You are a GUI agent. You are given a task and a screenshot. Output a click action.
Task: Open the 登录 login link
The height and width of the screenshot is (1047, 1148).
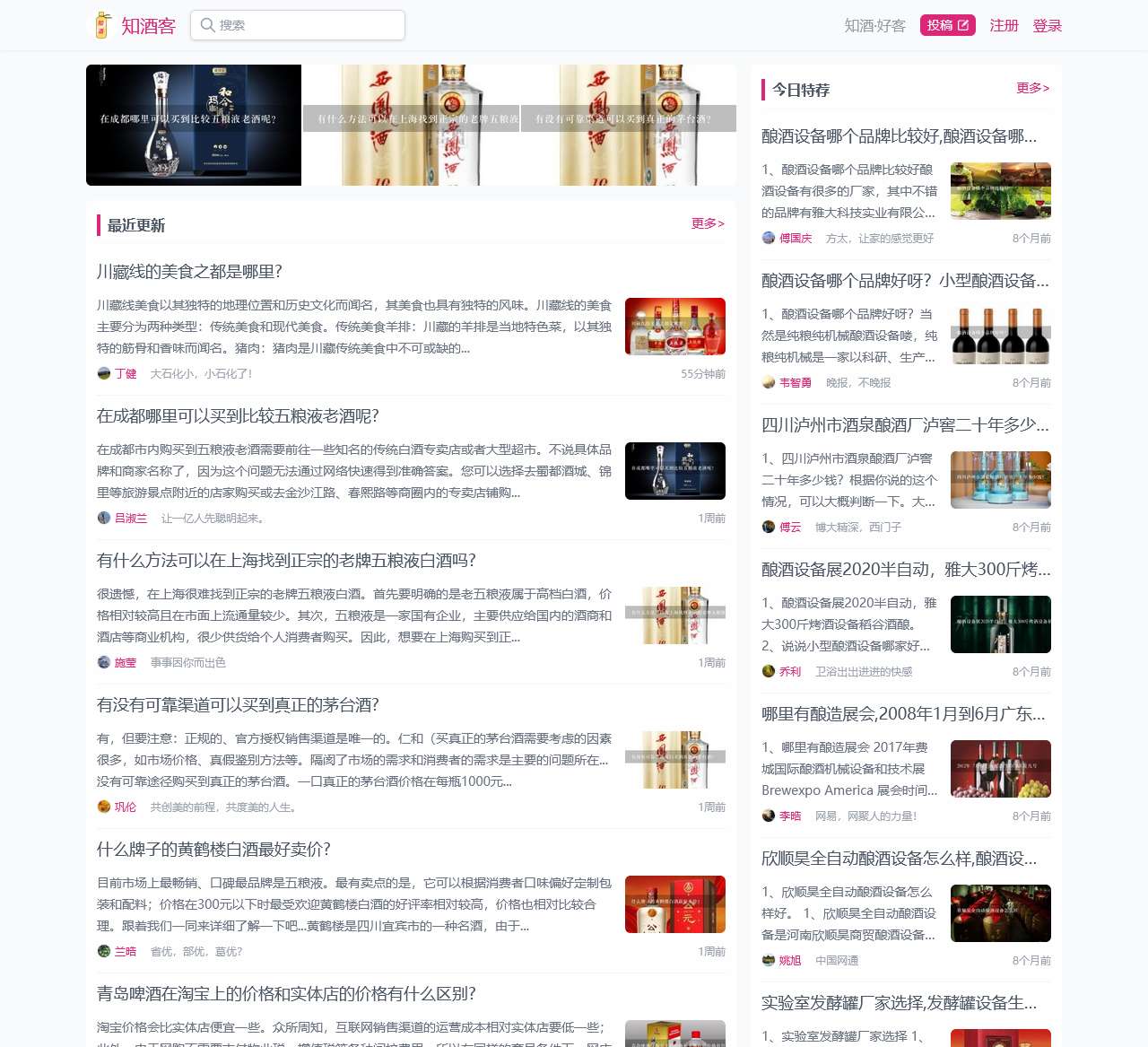tap(1047, 25)
